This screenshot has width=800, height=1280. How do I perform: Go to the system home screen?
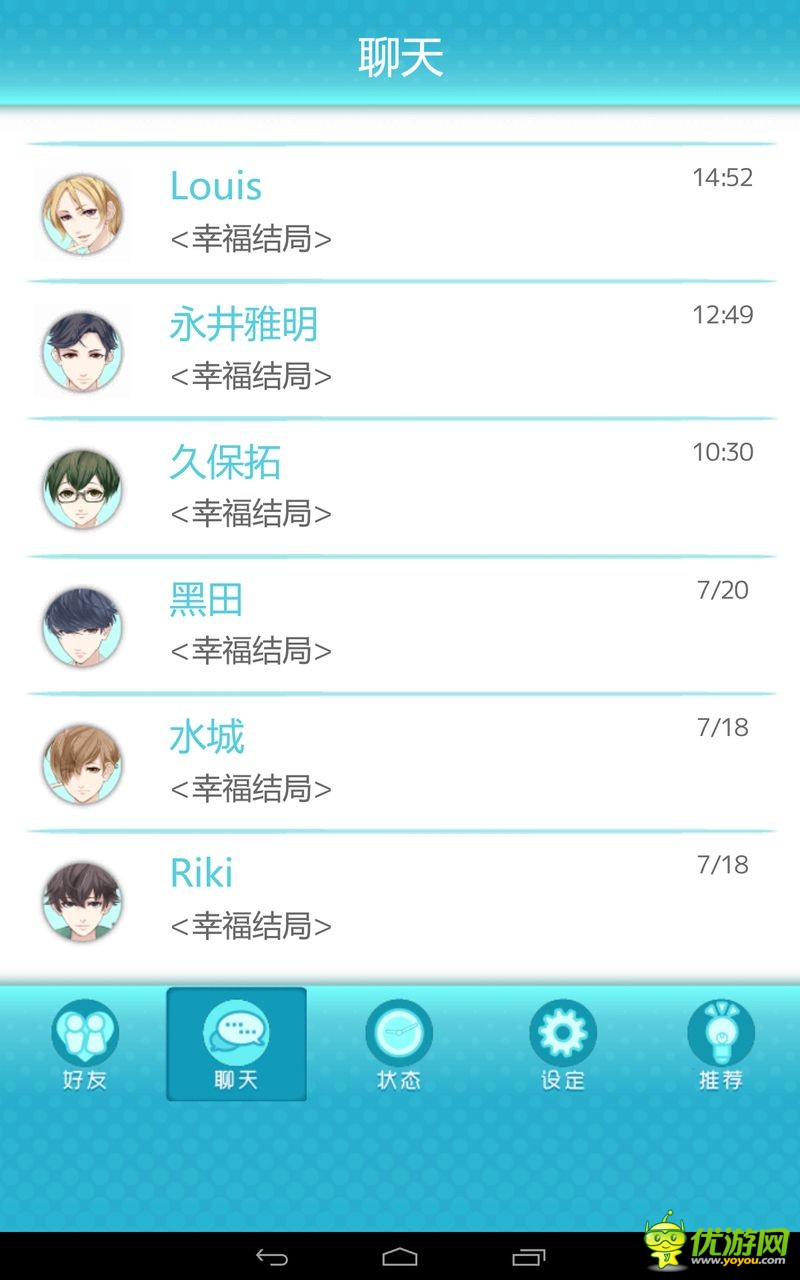click(x=400, y=1257)
